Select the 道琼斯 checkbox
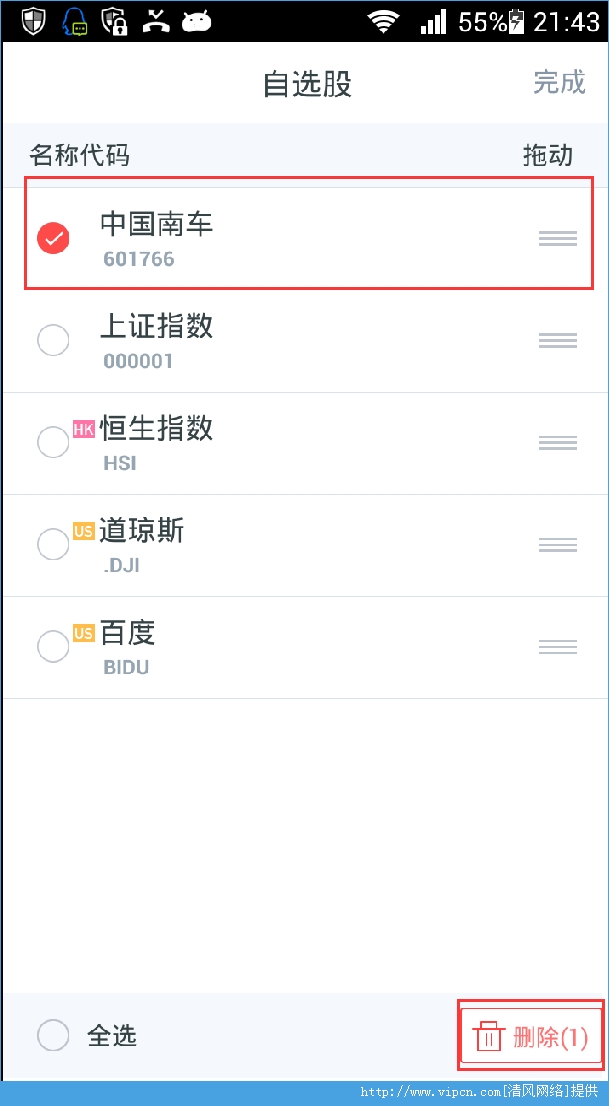Viewport: 609px width, 1106px height. 53,544
